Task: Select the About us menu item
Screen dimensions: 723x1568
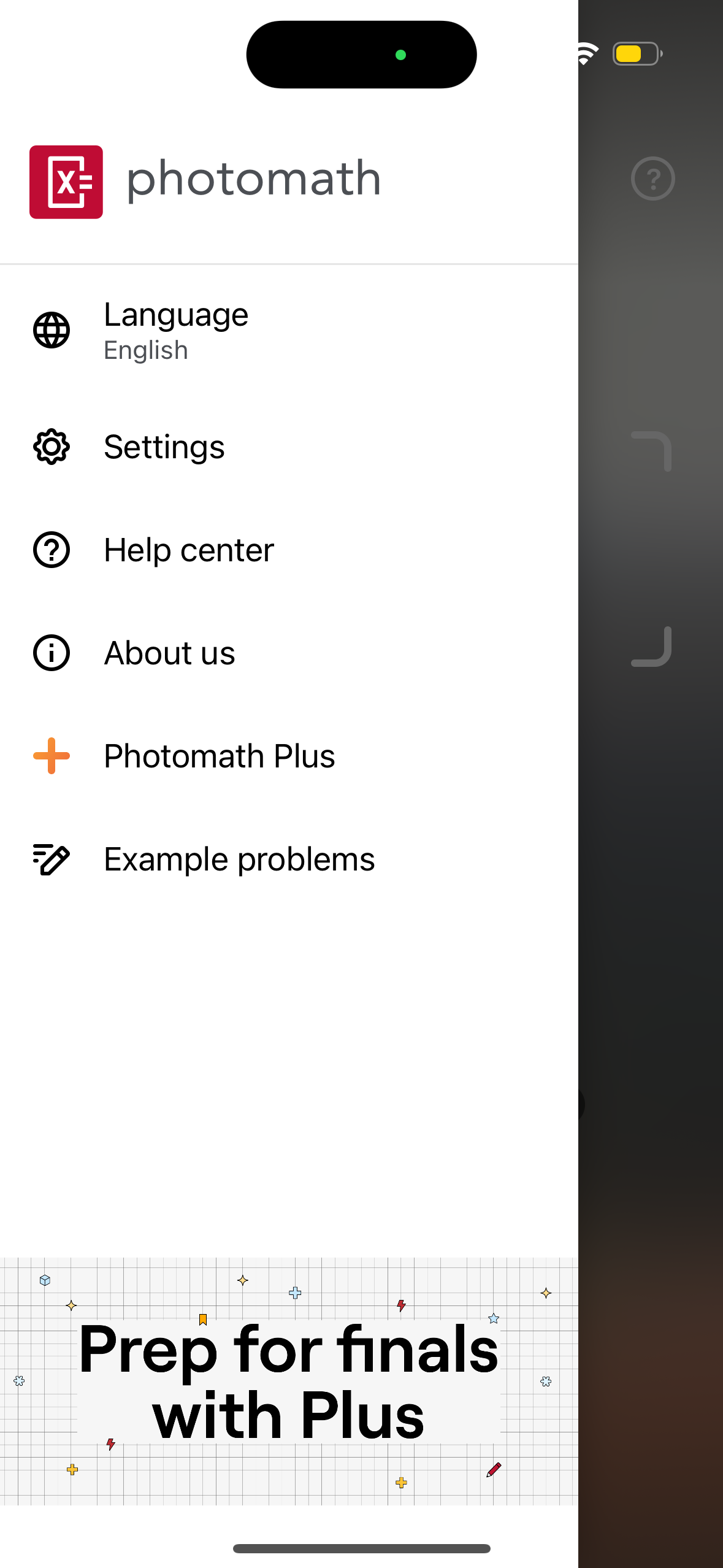Action: (x=169, y=653)
